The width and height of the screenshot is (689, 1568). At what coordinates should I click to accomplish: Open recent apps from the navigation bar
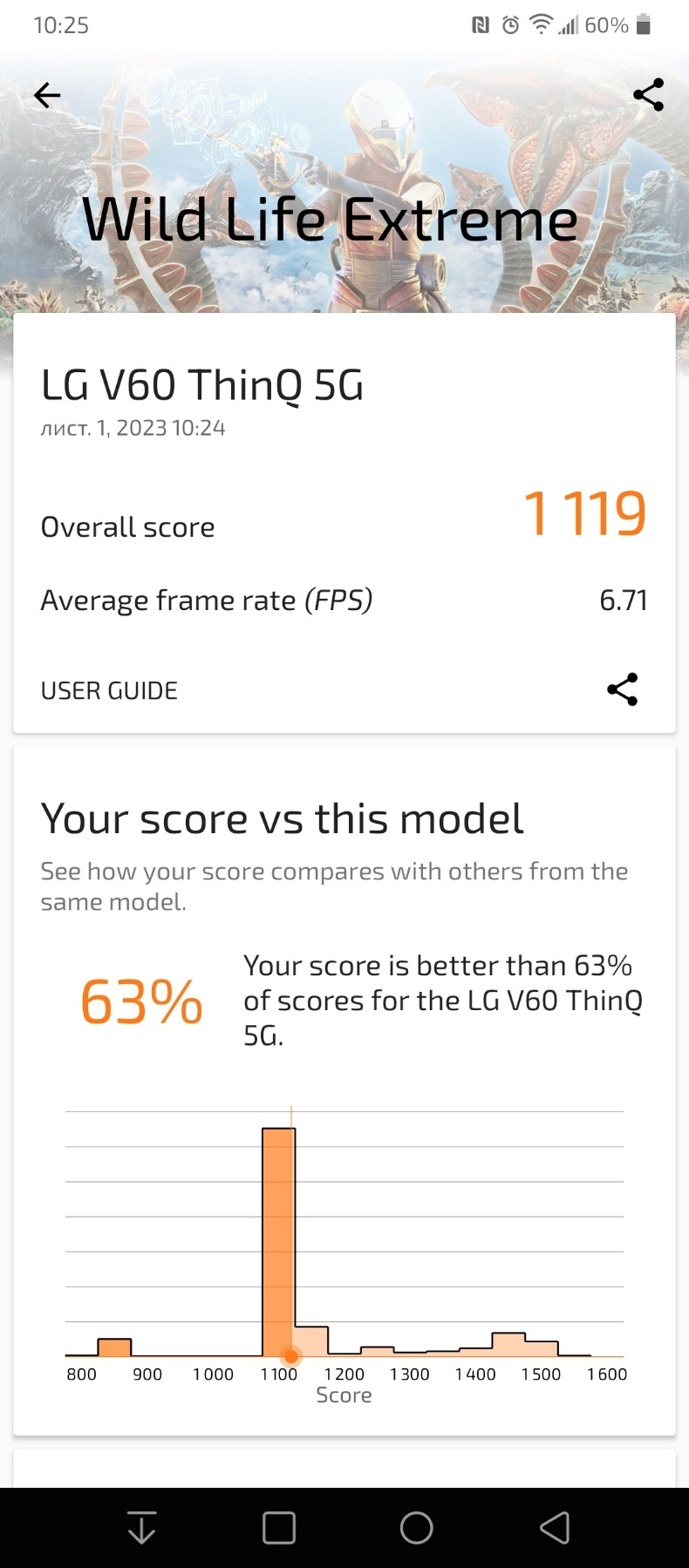pos(279,1527)
